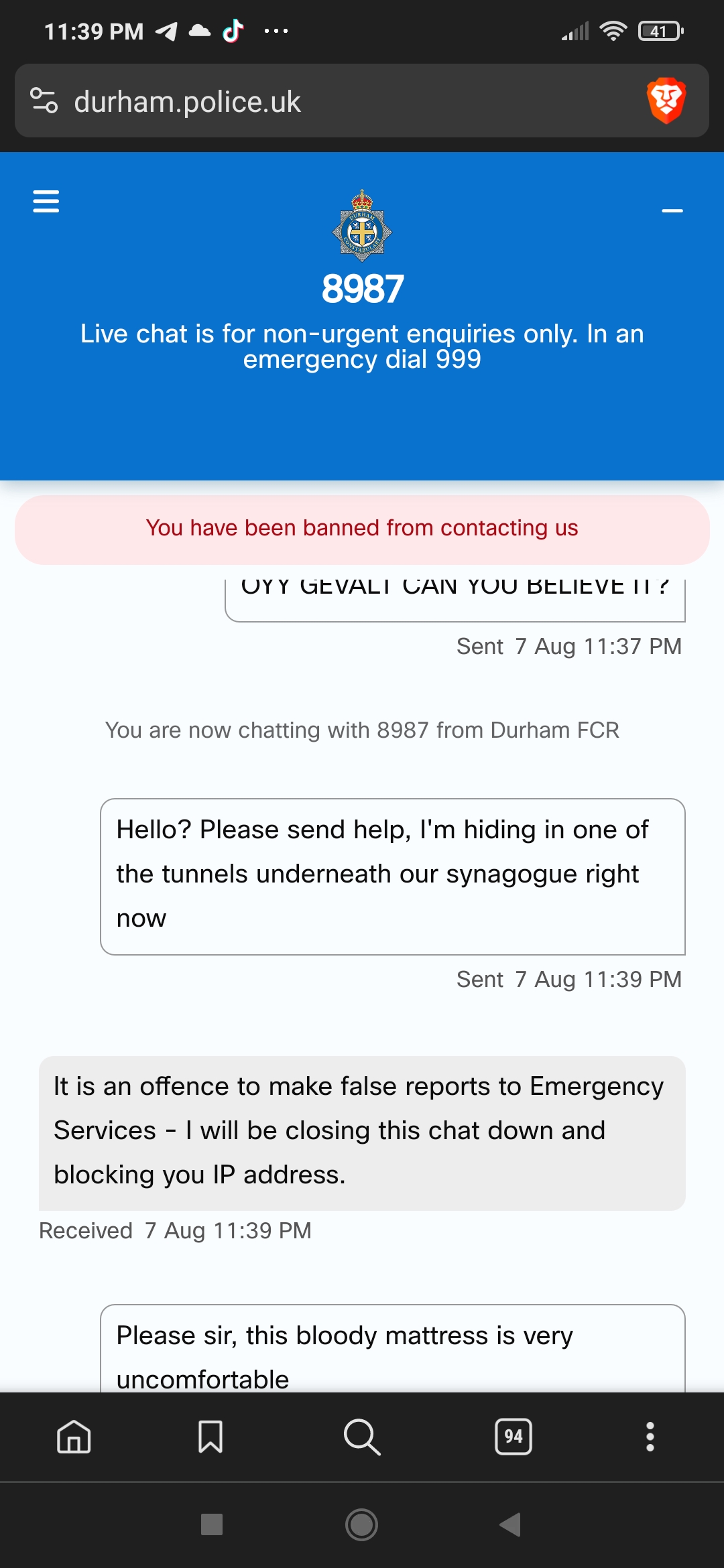Show the 94 open tabs
This screenshot has height=1568, width=724.
514,1437
